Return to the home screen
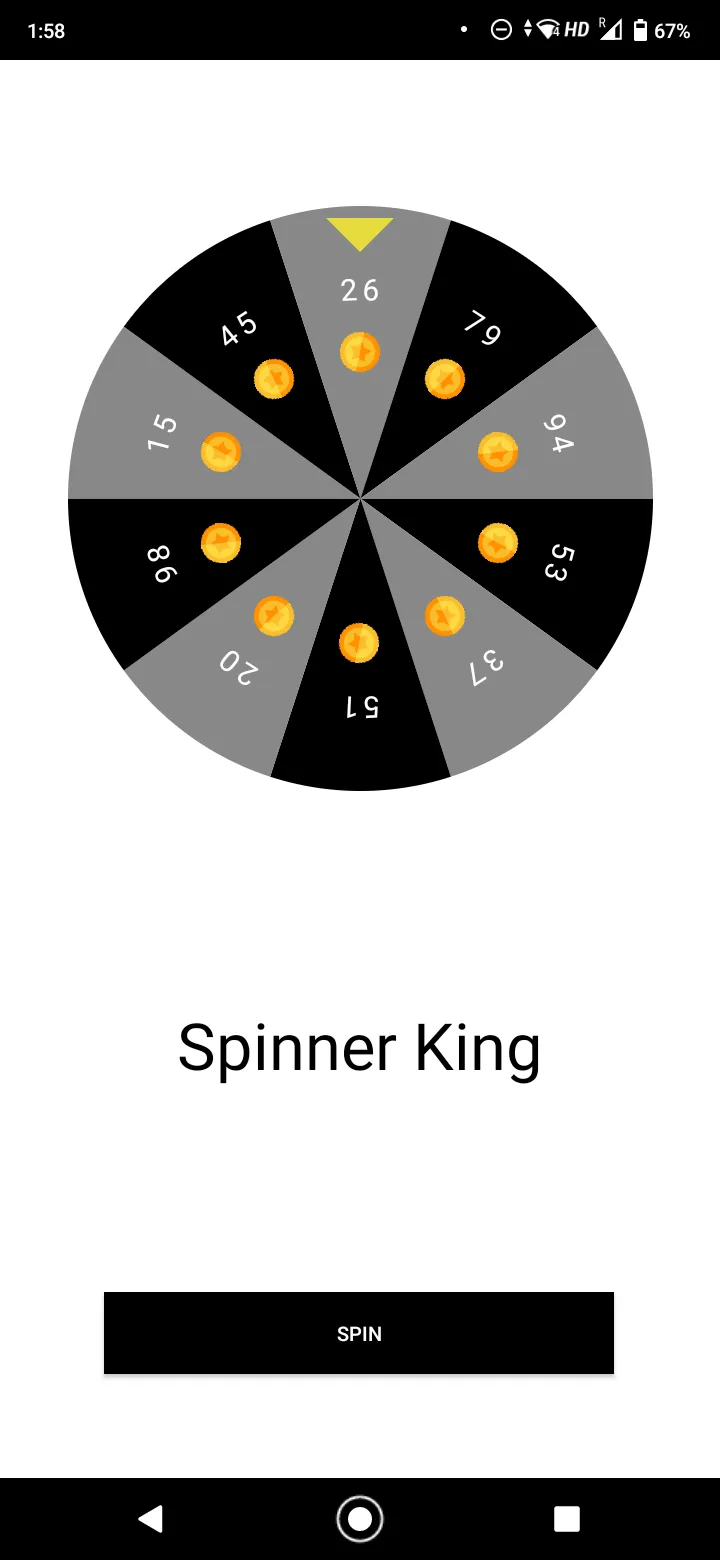This screenshot has width=720, height=1560. click(x=360, y=1519)
